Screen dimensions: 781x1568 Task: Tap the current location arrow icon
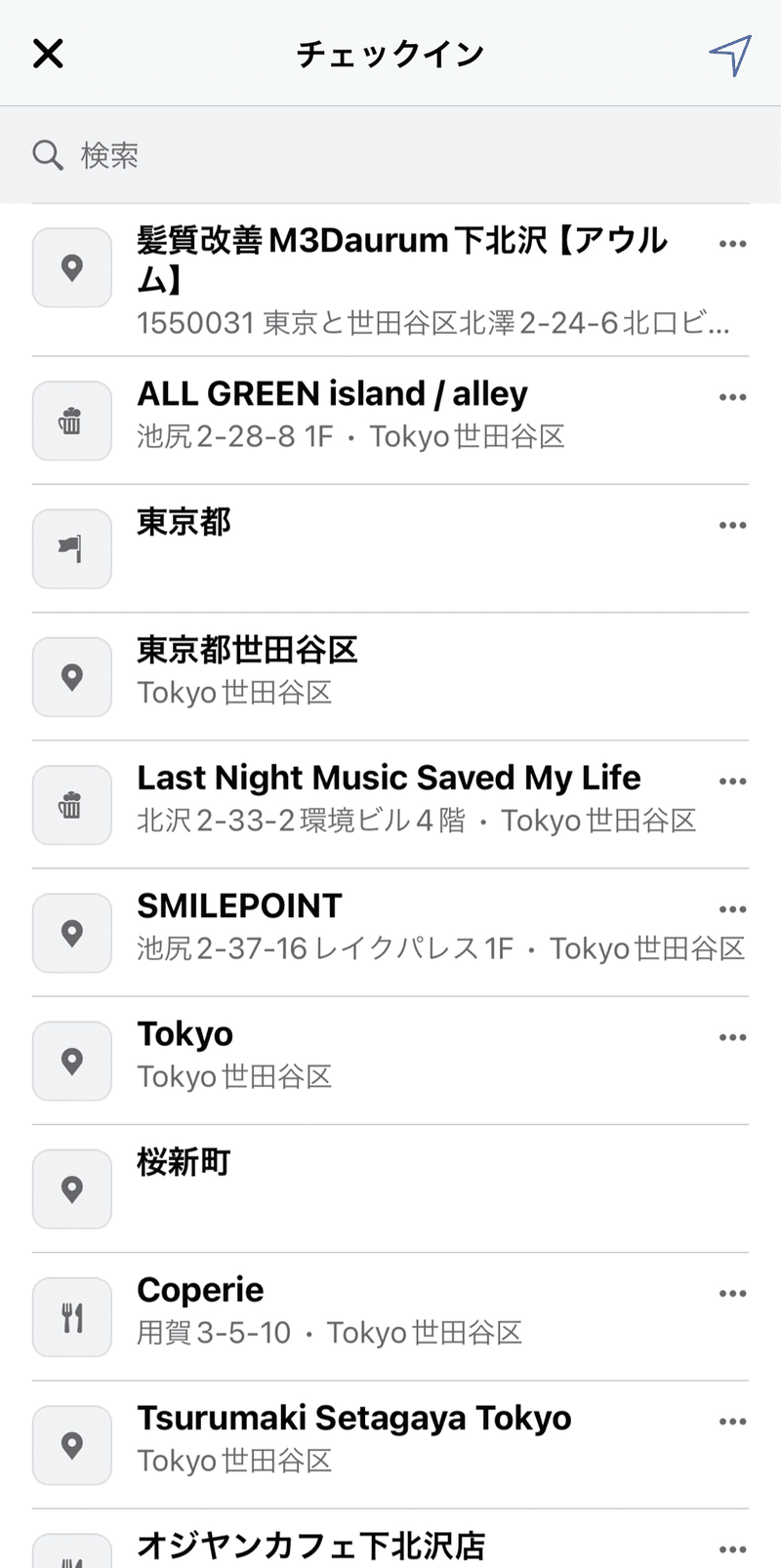730,55
